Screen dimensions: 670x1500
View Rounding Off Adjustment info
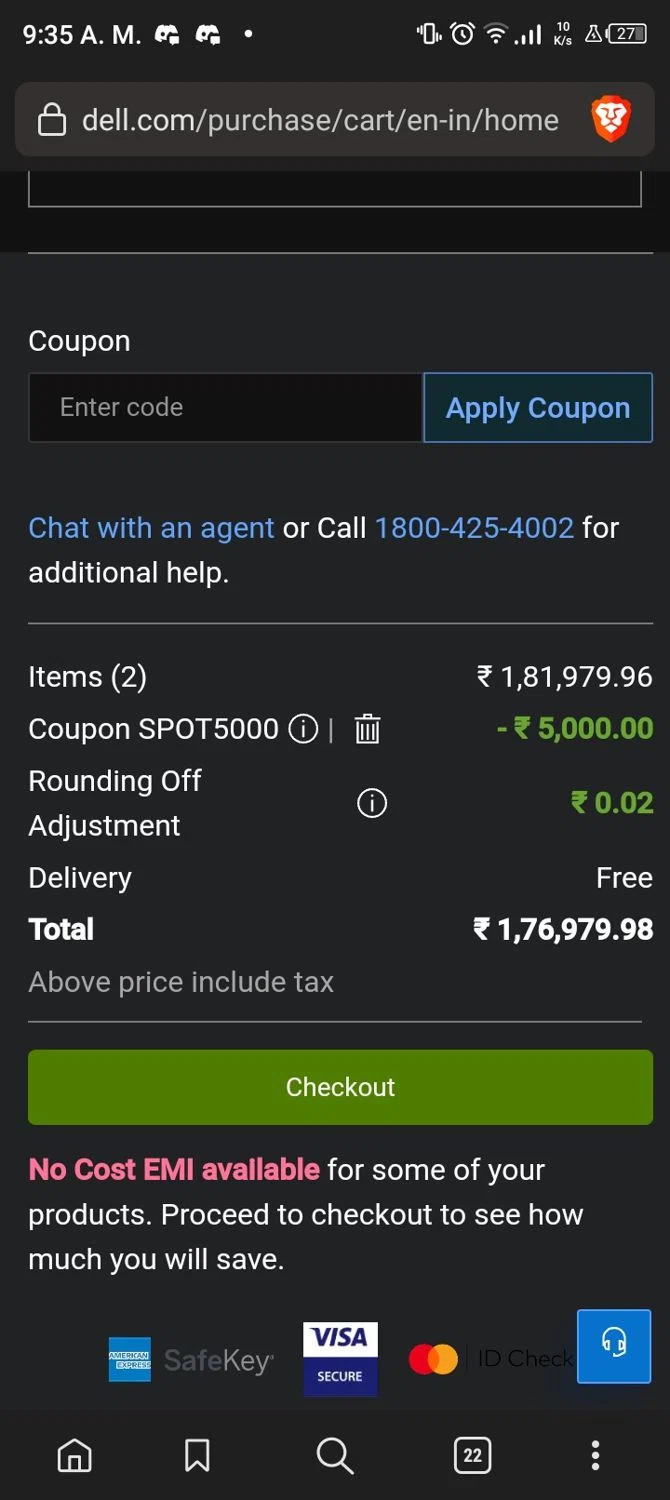pyautogui.click(x=372, y=803)
